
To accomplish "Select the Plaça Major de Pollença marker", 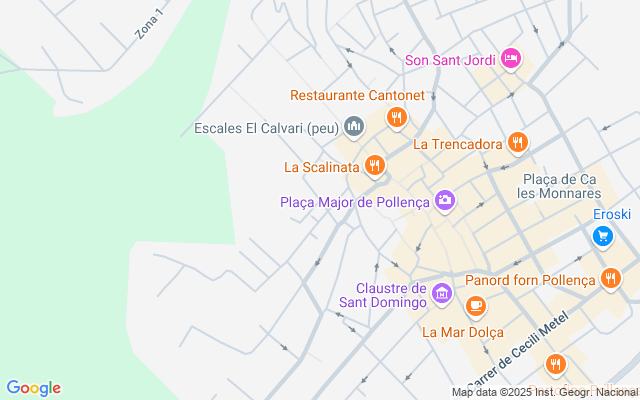I will point(445,201).
